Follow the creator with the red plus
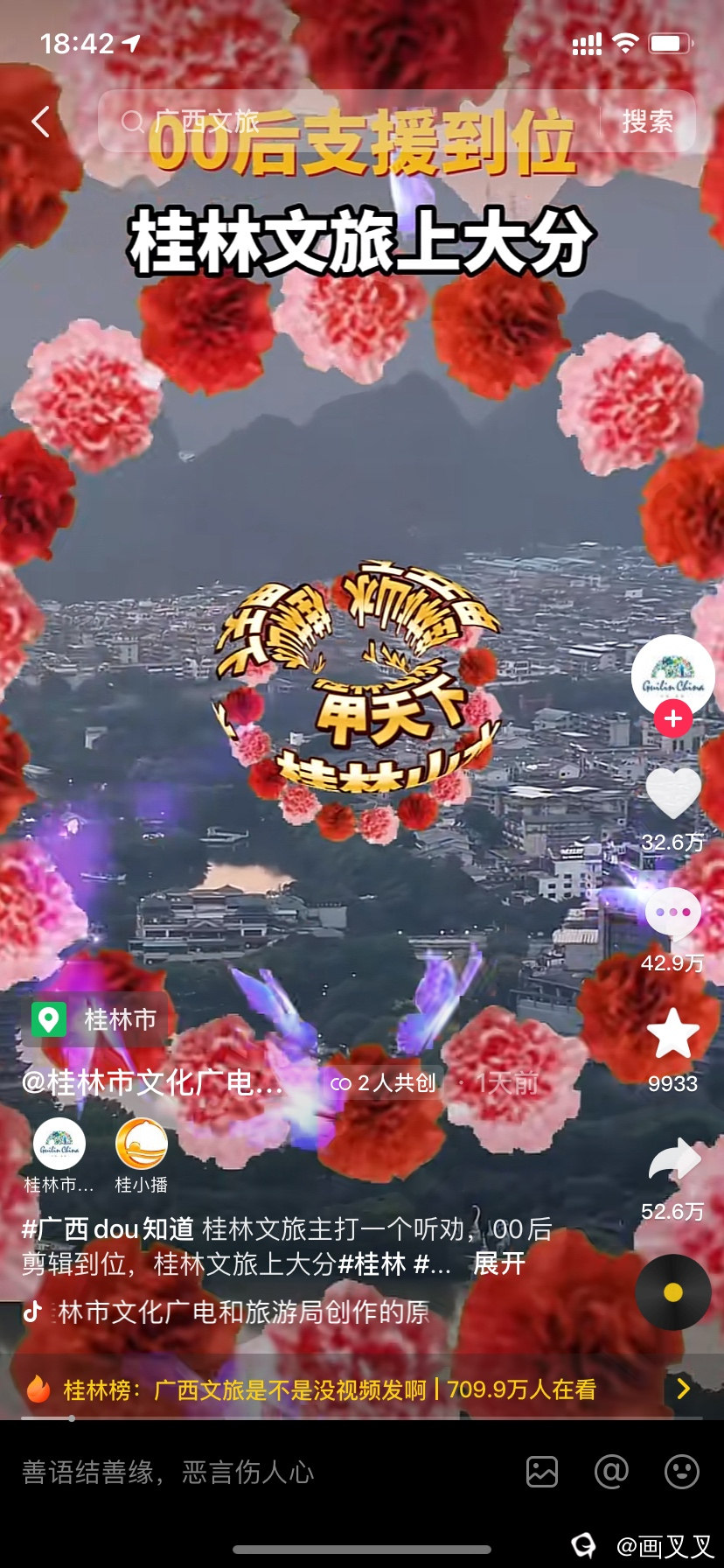The image size is (724, 1568). pos(672,719)
